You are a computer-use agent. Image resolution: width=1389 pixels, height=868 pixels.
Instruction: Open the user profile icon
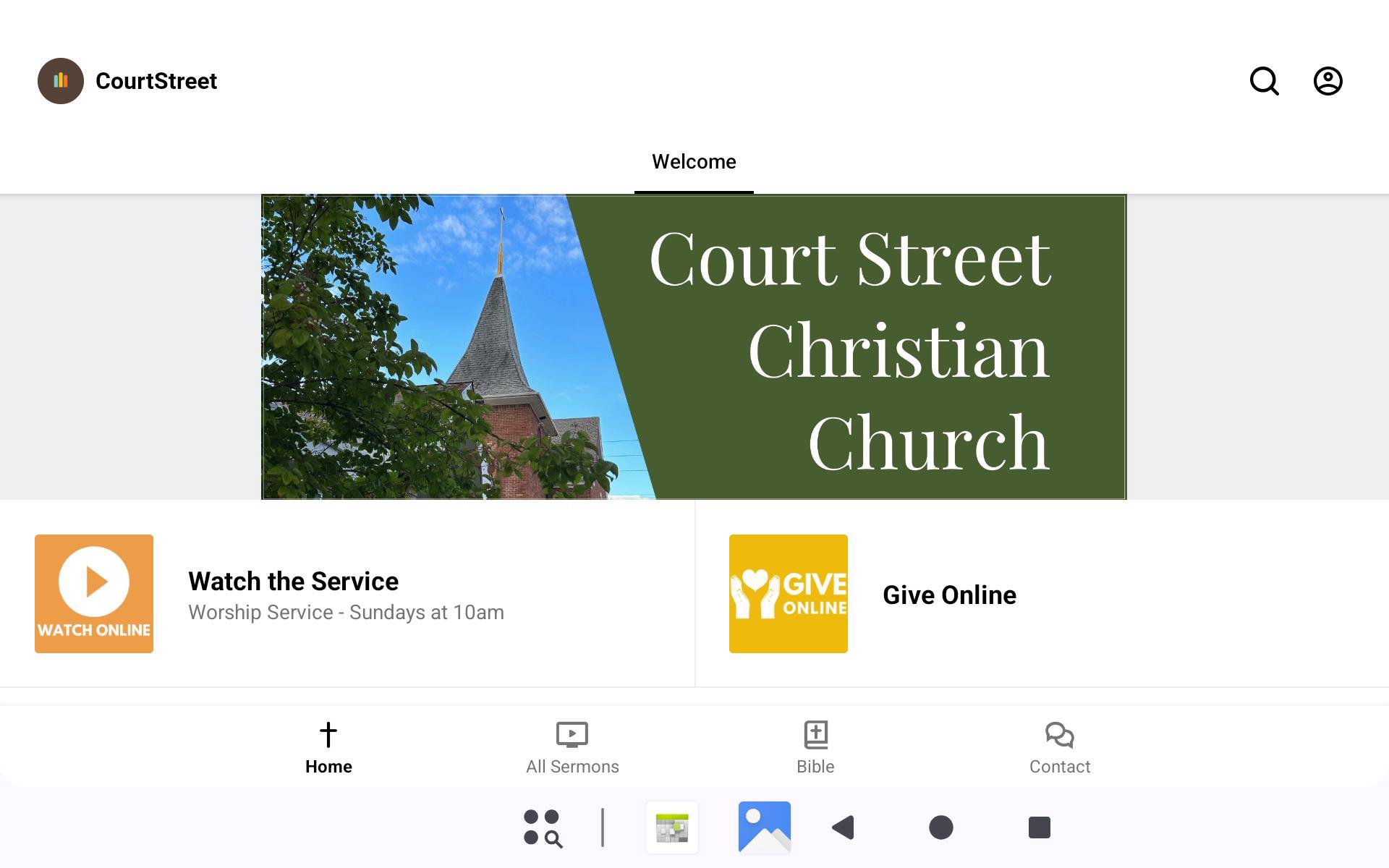click(1328, 81)
